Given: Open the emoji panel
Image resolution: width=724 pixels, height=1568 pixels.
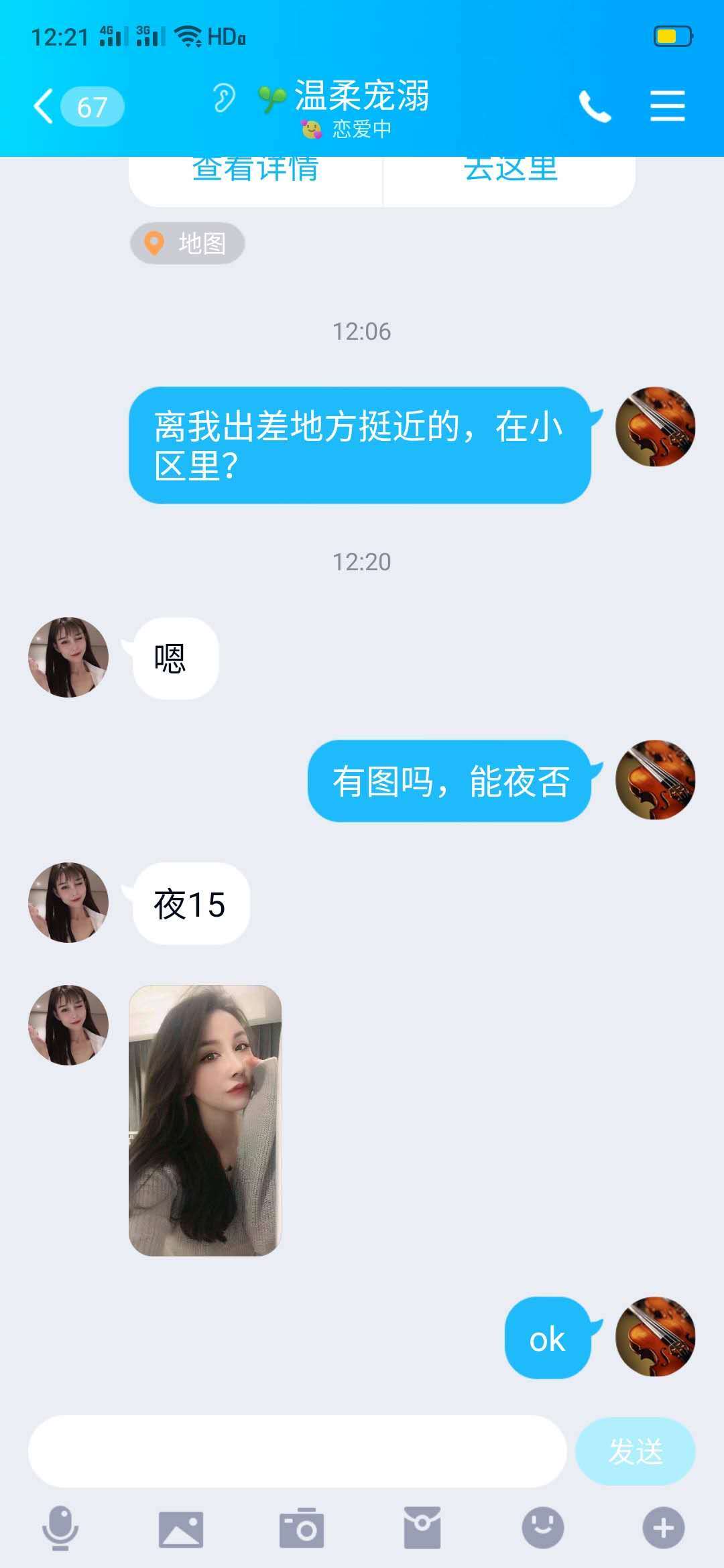Looking at the screenshot, I should [x=543, y=1528].
